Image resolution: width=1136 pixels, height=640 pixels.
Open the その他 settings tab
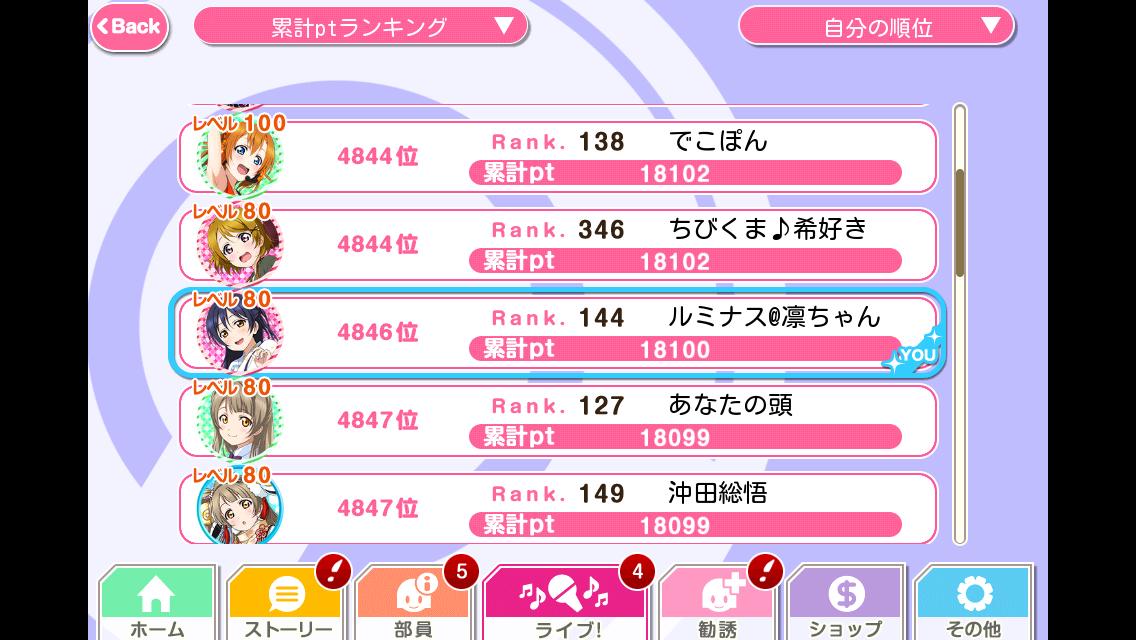coord(973,603)
